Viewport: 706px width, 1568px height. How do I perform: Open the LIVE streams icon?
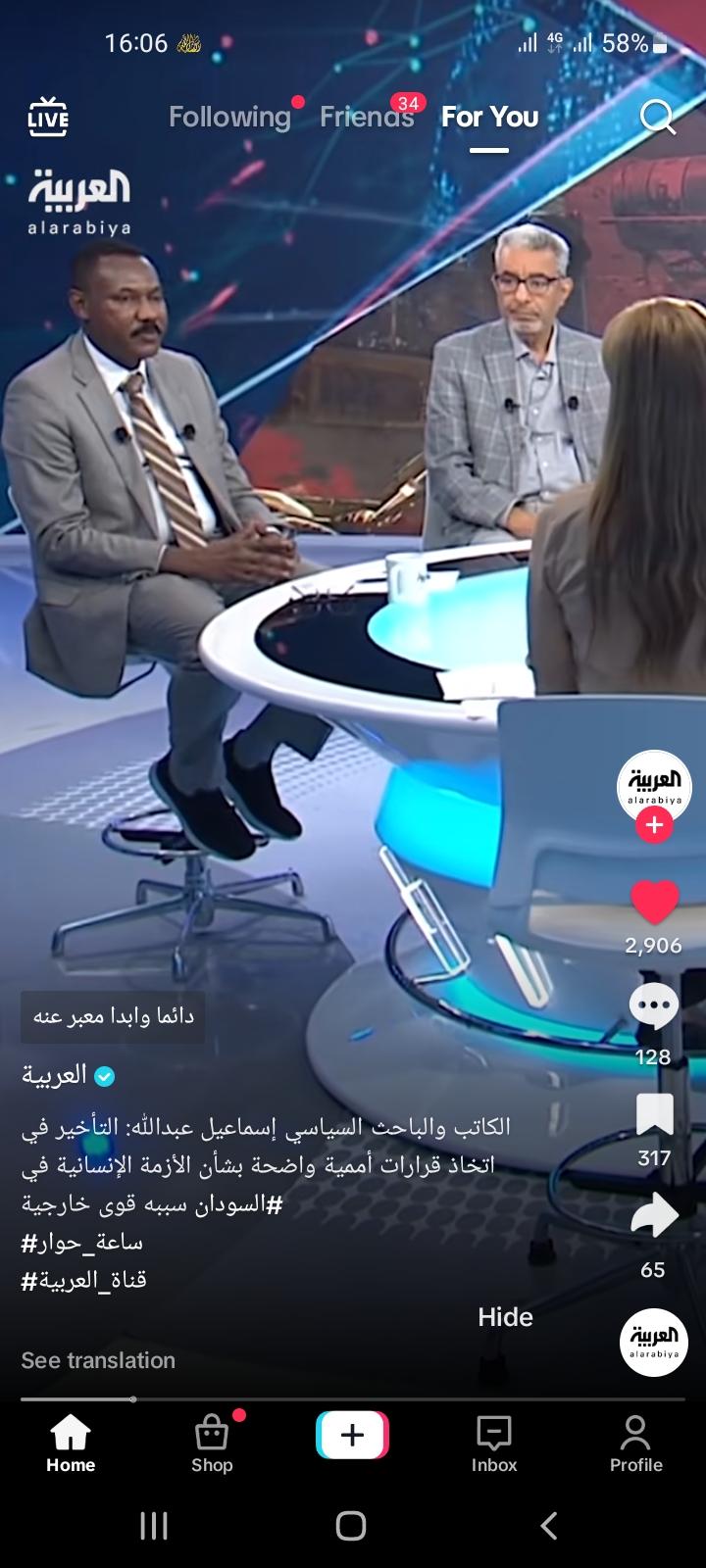point(47,117)
